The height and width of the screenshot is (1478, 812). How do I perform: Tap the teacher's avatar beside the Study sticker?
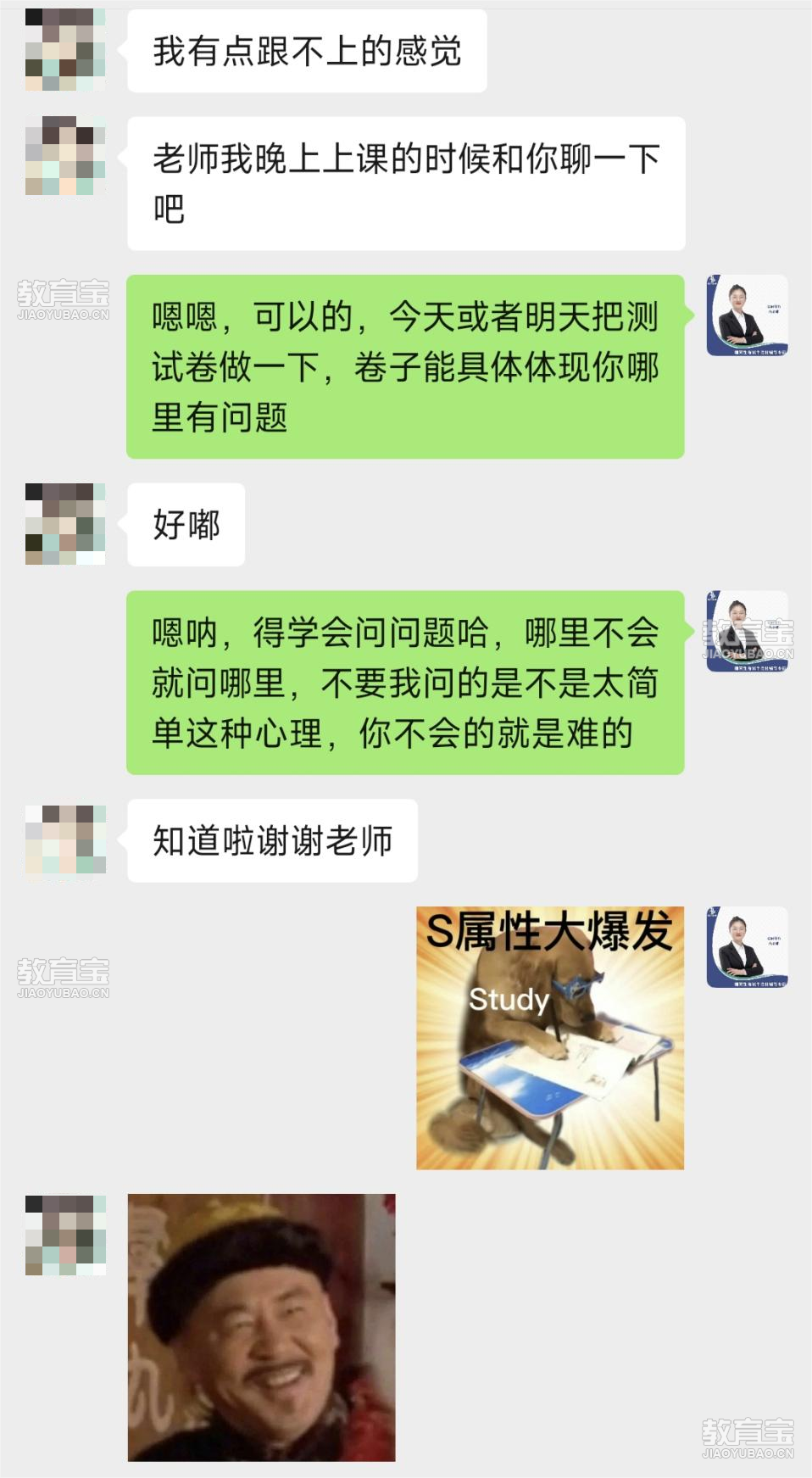(x=747, y=947)
